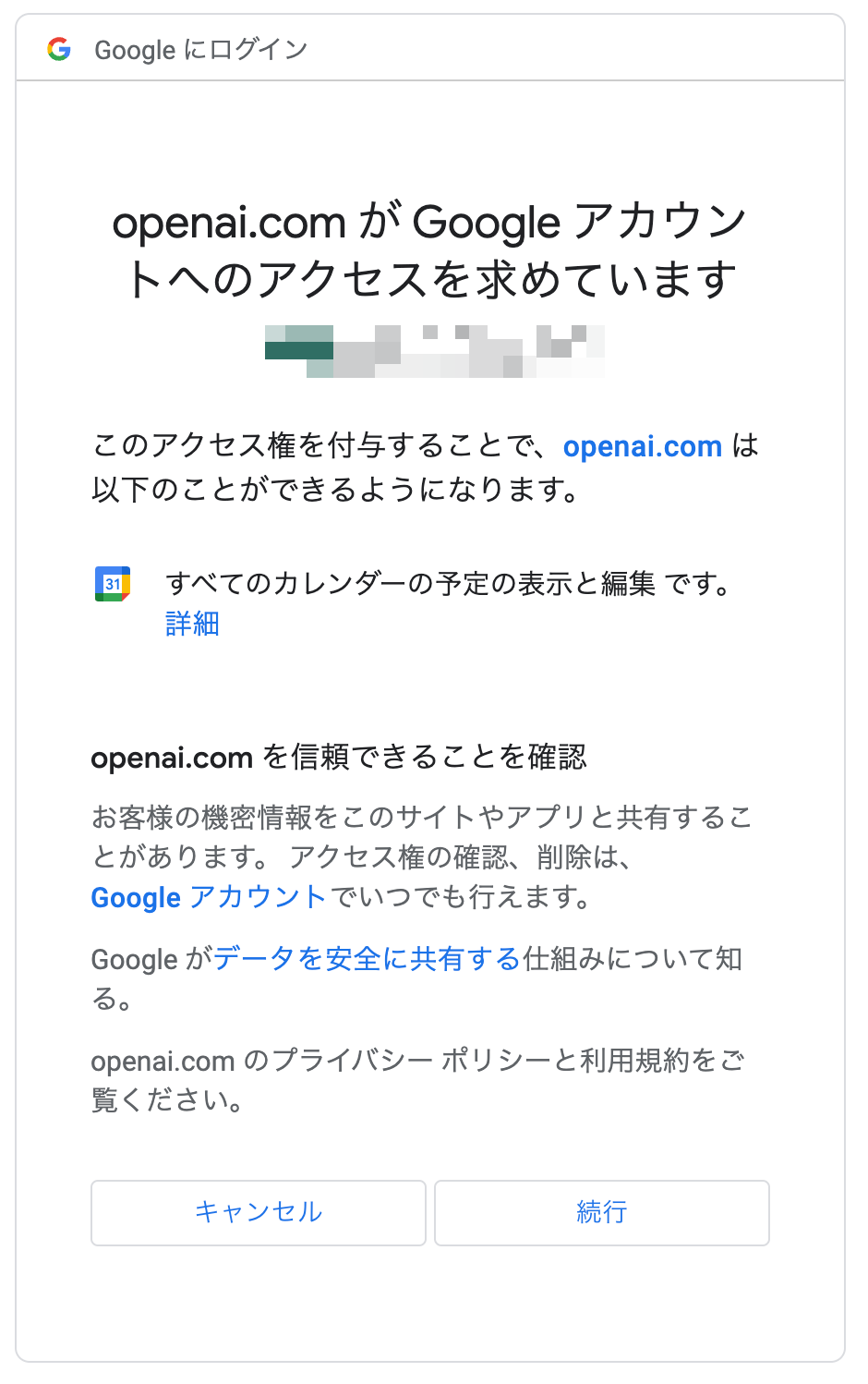Open the データを安全に共有する link
This screenshot has width=868, height=1384.
pos(368,959)
